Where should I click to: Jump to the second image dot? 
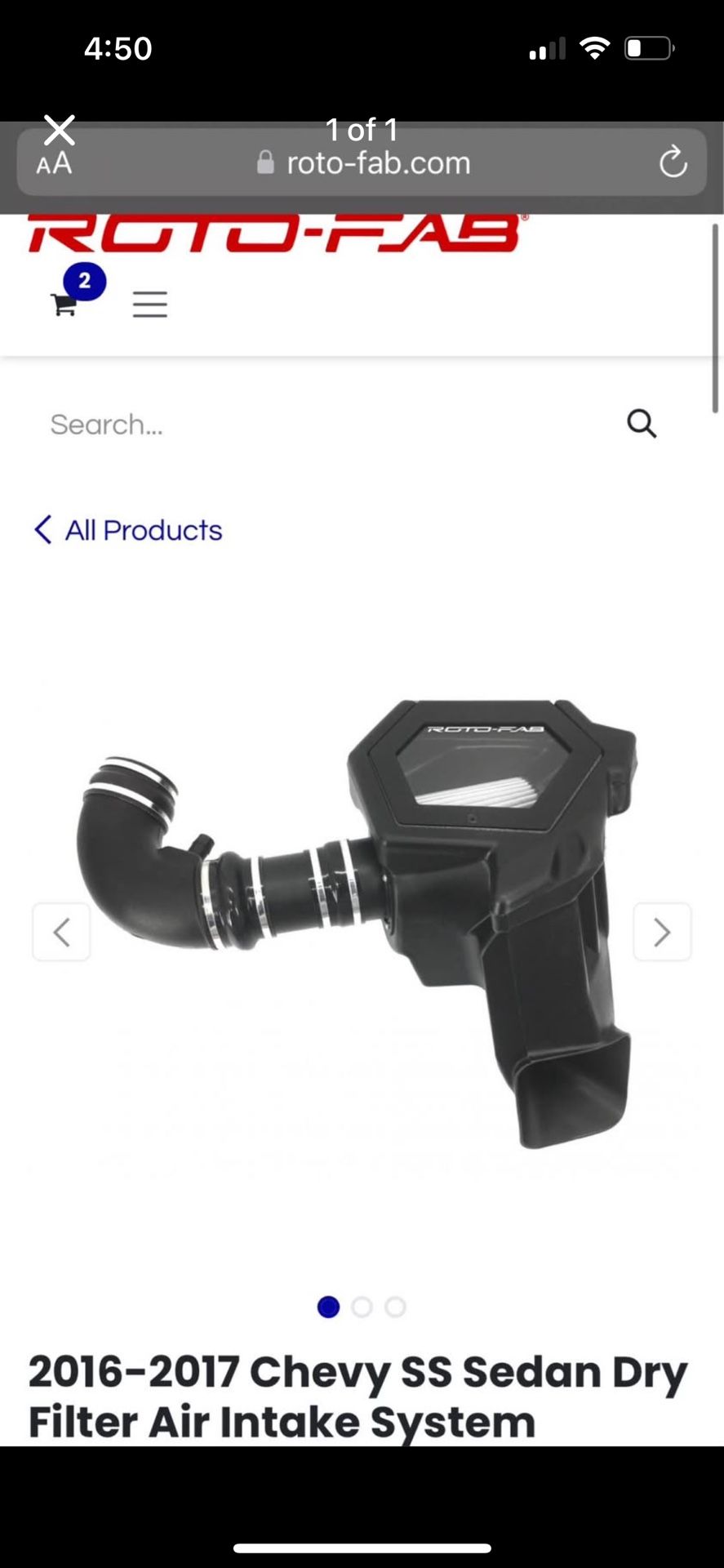[362, 1307]
